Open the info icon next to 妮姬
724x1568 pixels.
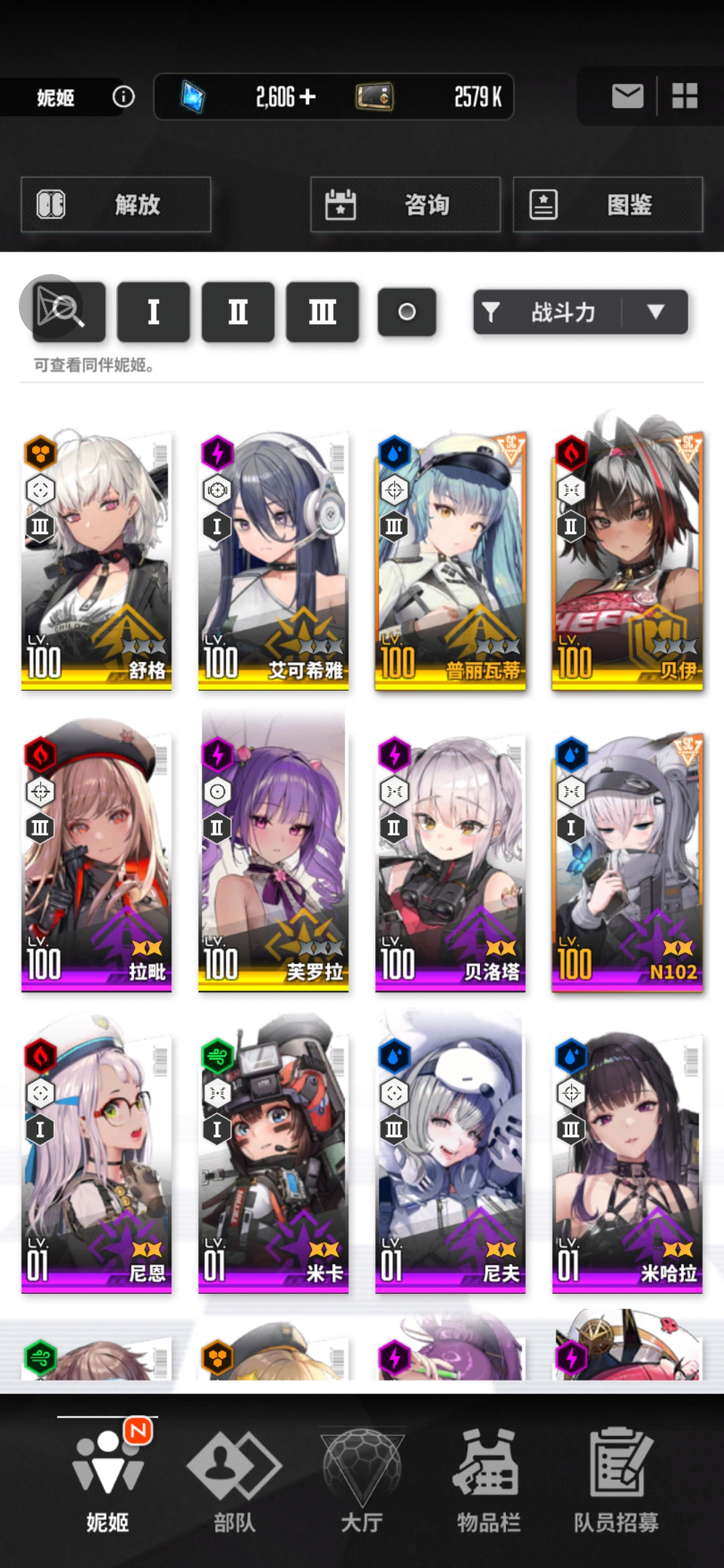[x=123, y=97]
